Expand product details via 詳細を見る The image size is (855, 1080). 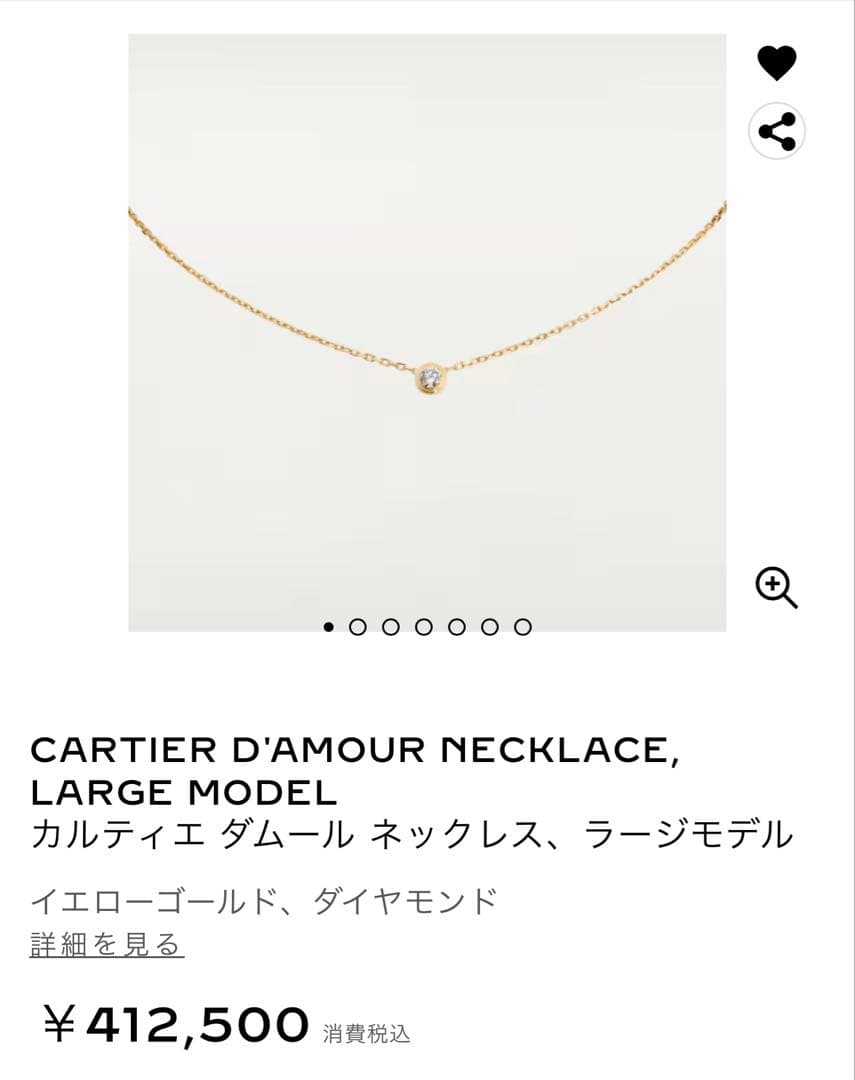pos(106,944)
